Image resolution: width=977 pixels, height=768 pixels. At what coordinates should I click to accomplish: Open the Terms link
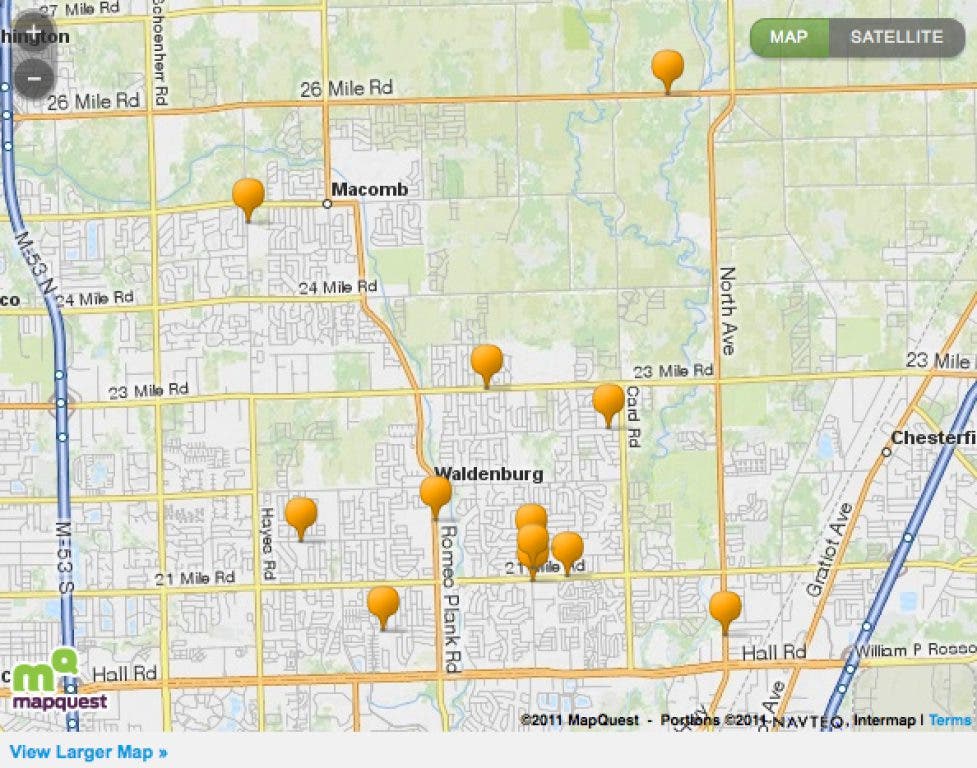[x=949, y=720]
